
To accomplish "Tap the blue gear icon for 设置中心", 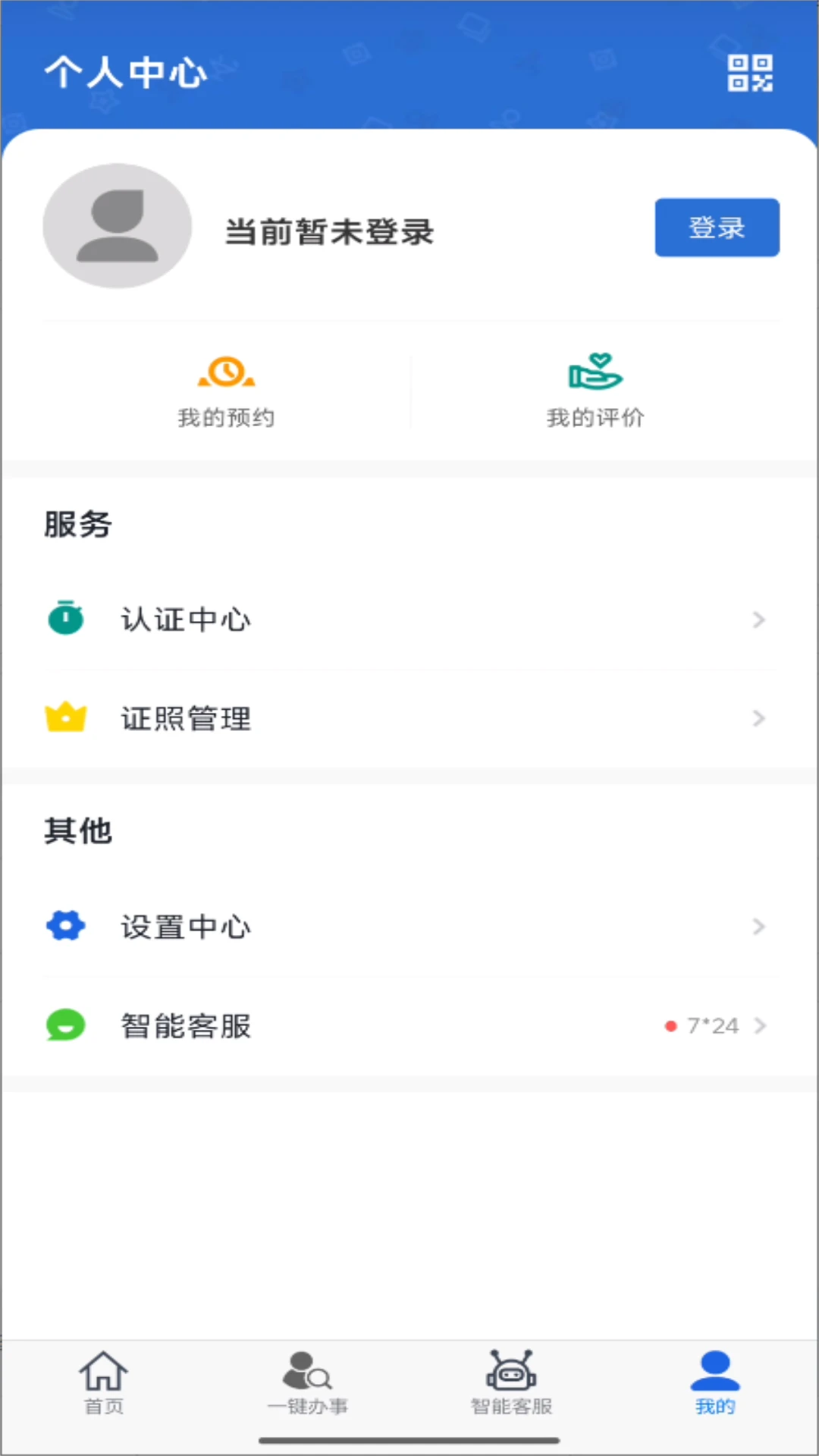I will [65, 925].
